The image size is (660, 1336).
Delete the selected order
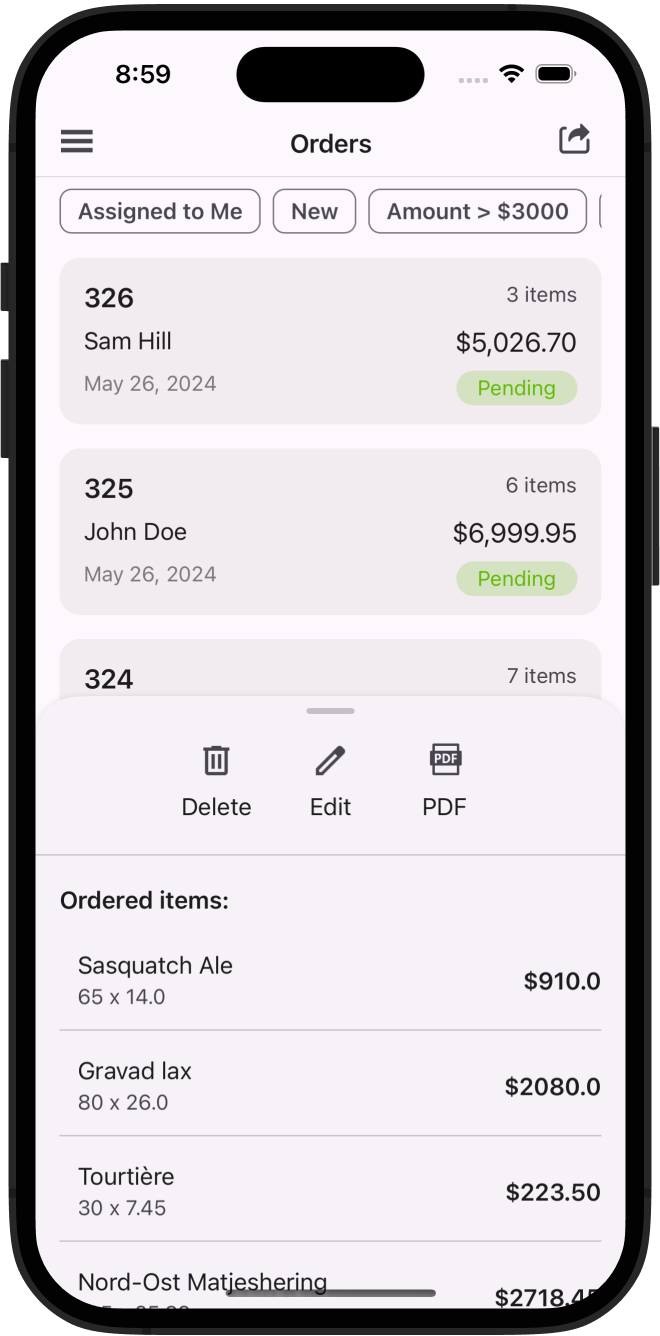coord(216,780)
